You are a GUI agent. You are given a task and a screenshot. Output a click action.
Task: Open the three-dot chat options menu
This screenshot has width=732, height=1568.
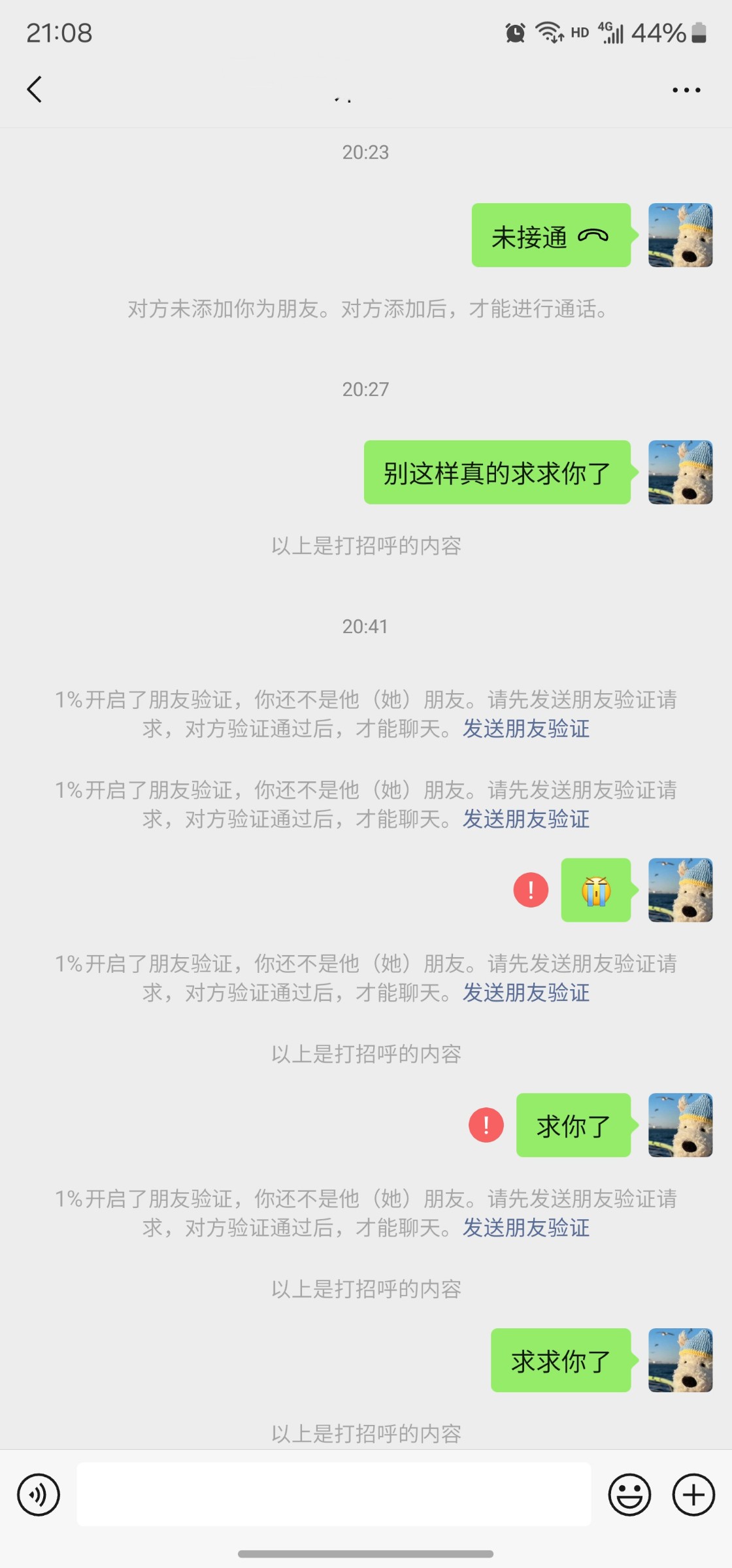[x=686, y=90]
